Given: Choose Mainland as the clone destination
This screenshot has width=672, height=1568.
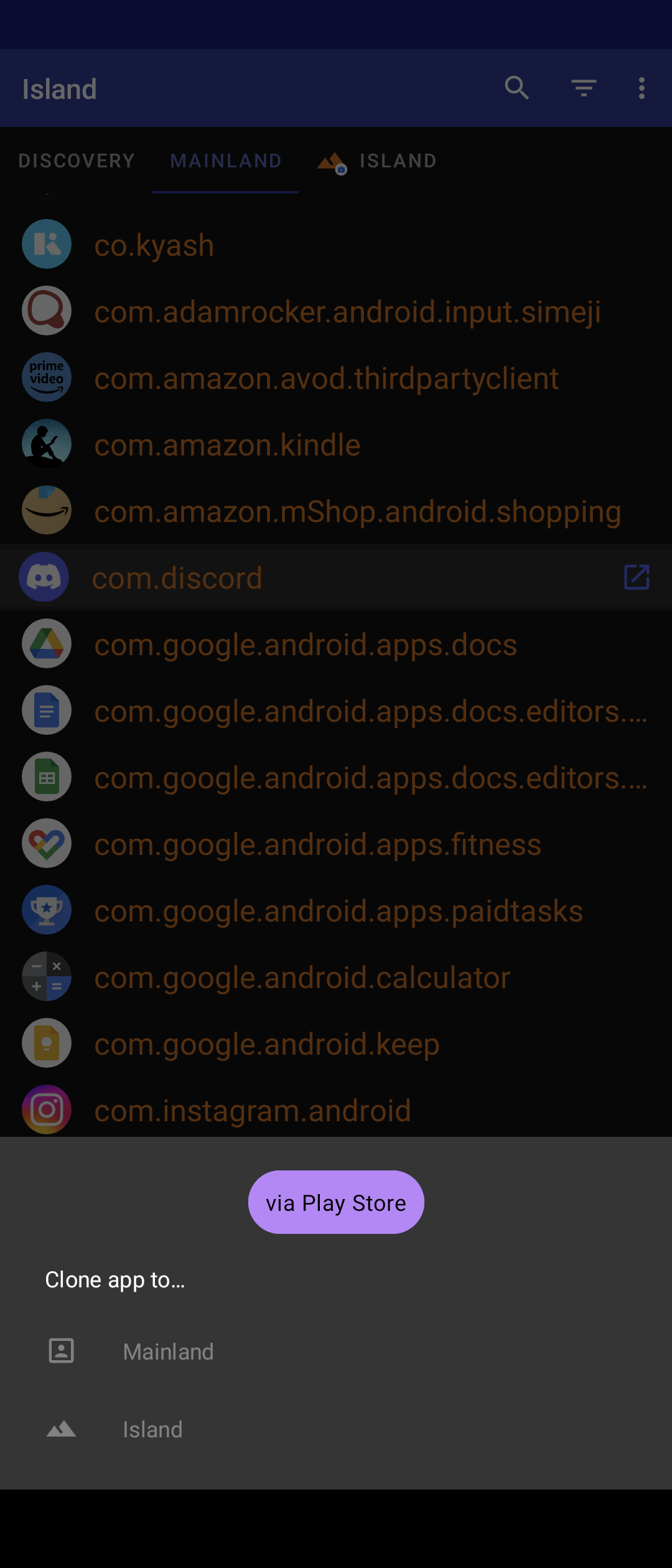Looking at the screenshot, I should (168, 1351).
